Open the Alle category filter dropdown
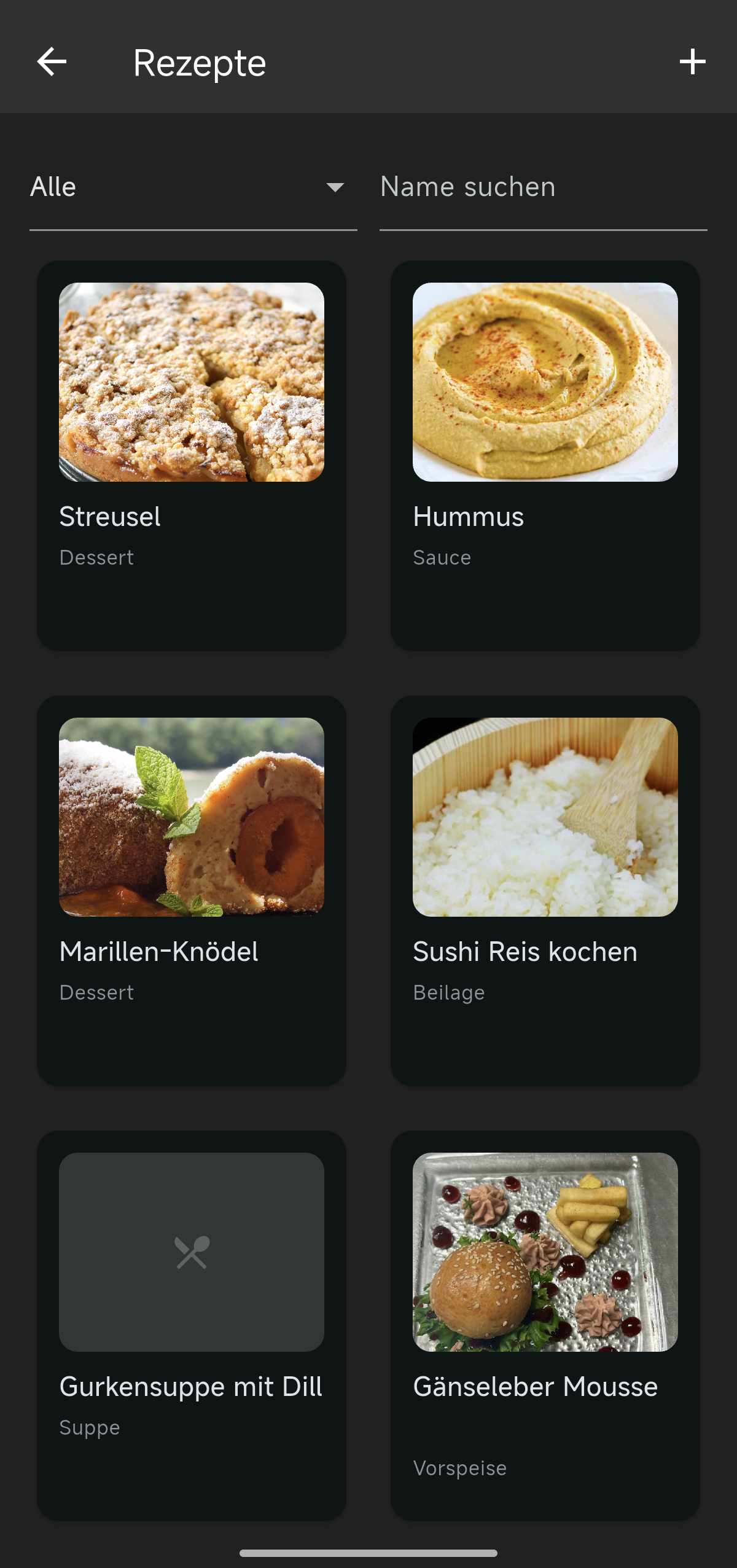 tap(184, 187)
